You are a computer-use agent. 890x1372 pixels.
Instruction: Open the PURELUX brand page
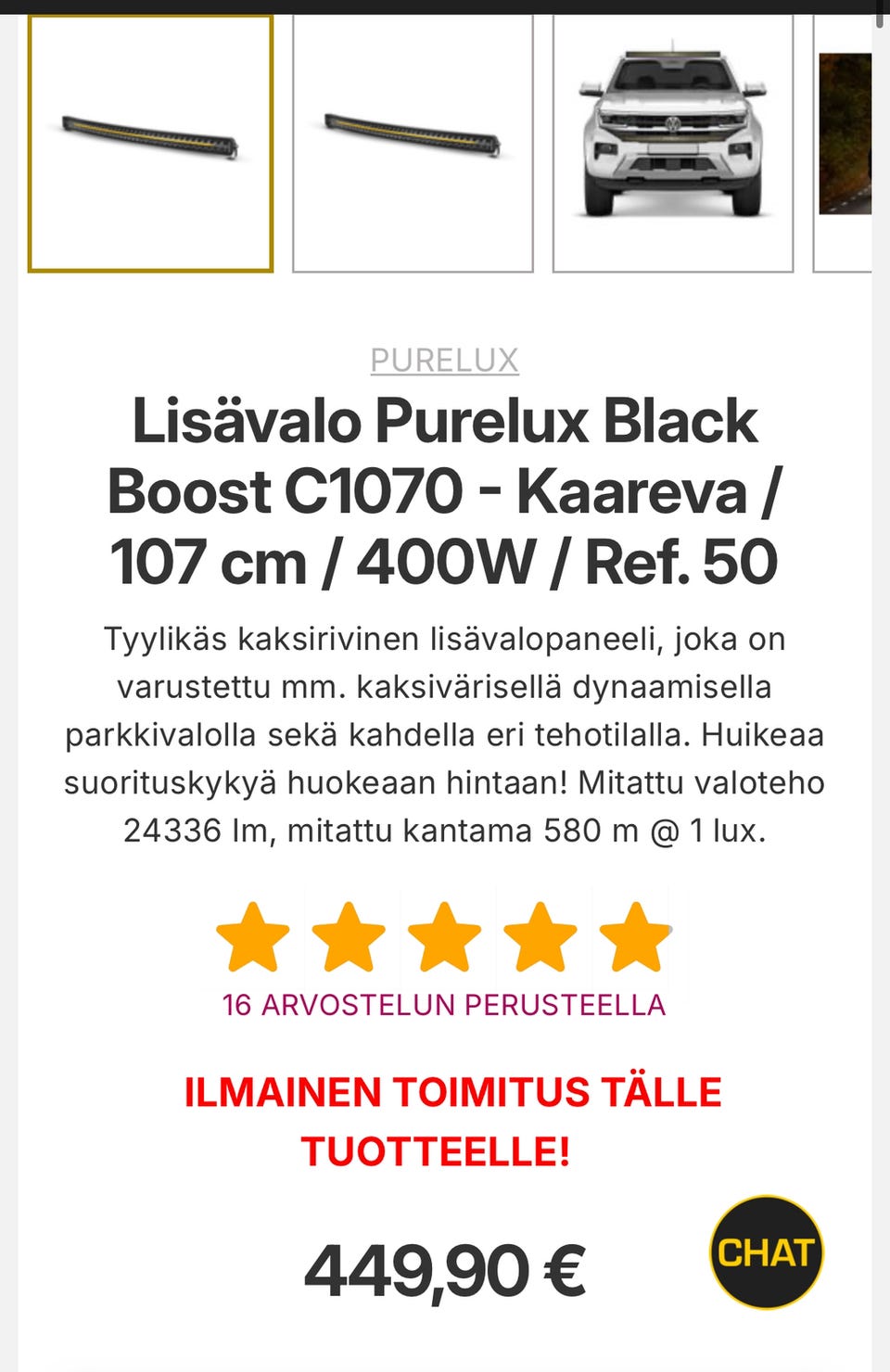point(444,361)
